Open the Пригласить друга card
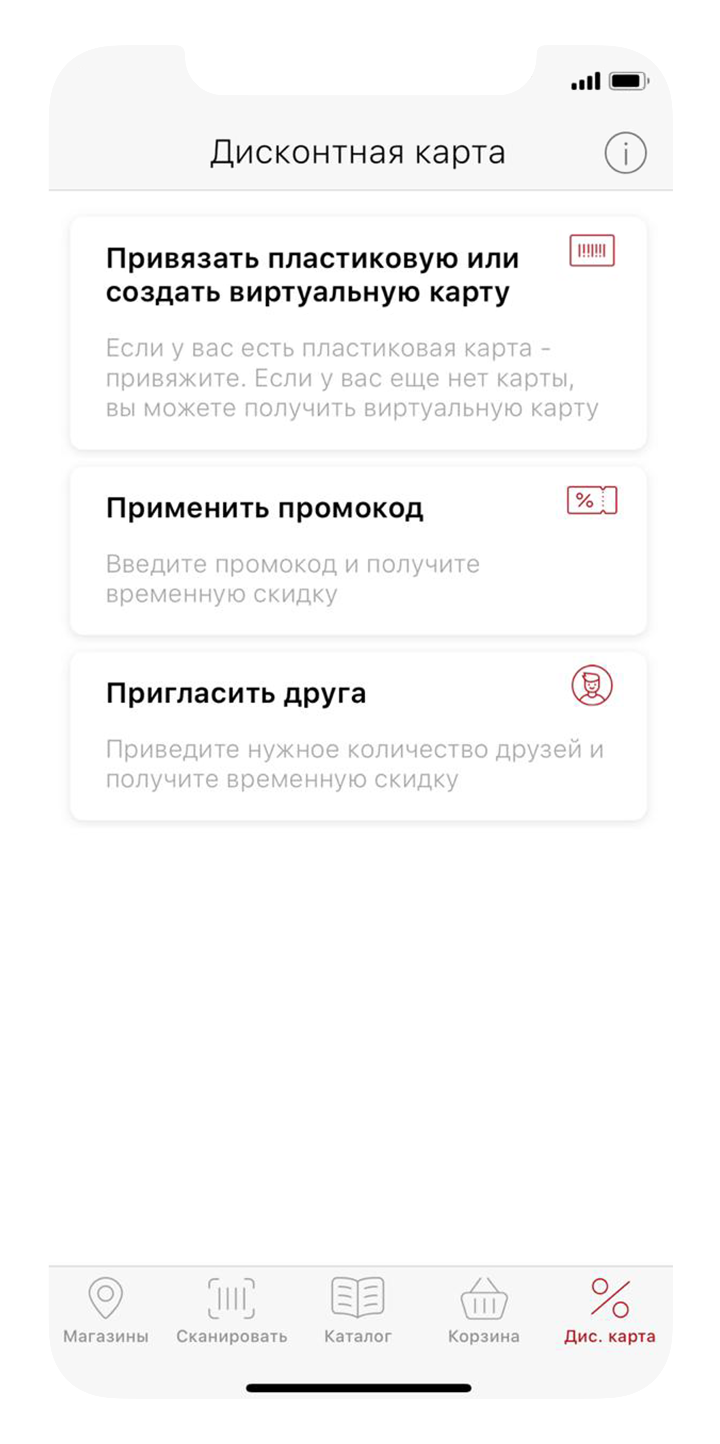Image resolution: width=720 pixels, height=1444 pixels. coord(358,736)
